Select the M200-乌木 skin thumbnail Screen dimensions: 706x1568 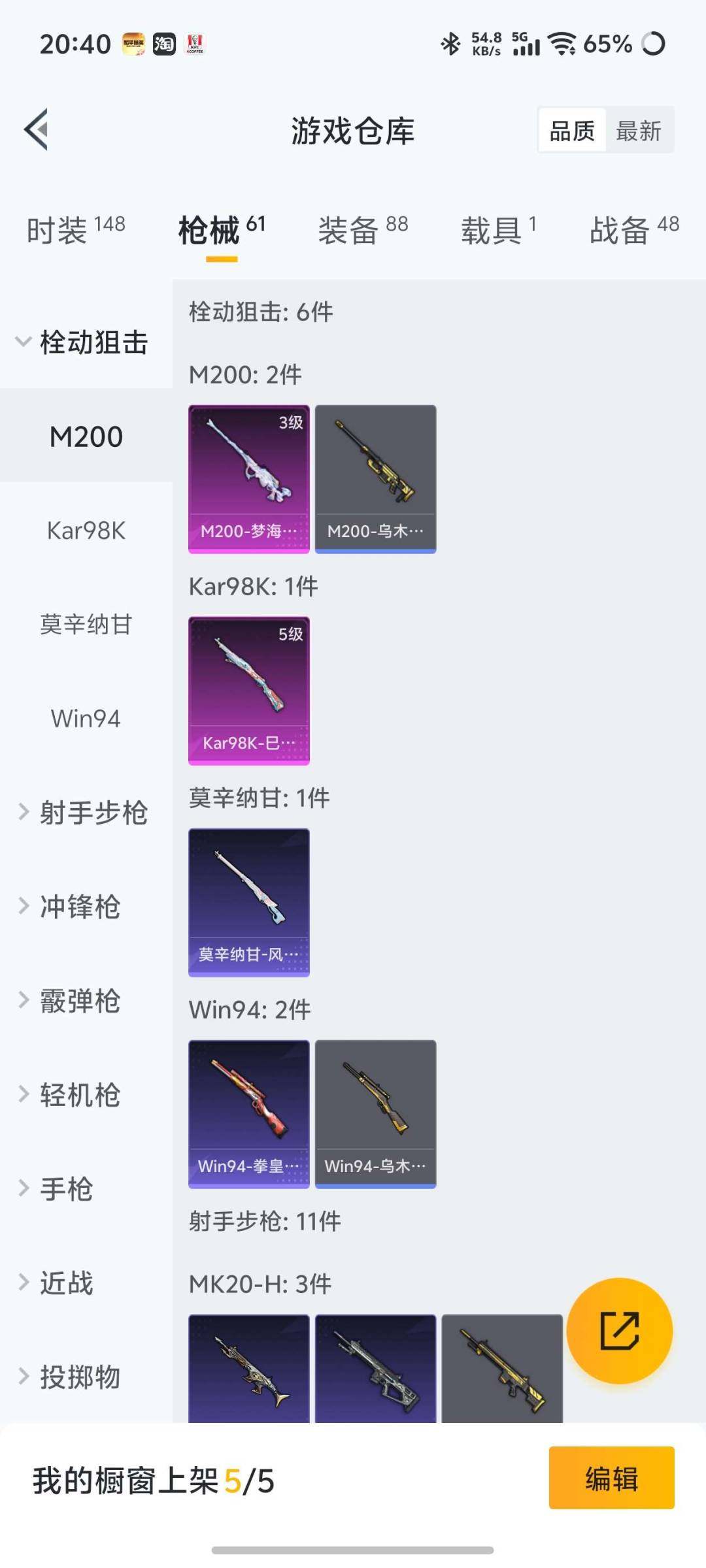(x=375, y=477)
